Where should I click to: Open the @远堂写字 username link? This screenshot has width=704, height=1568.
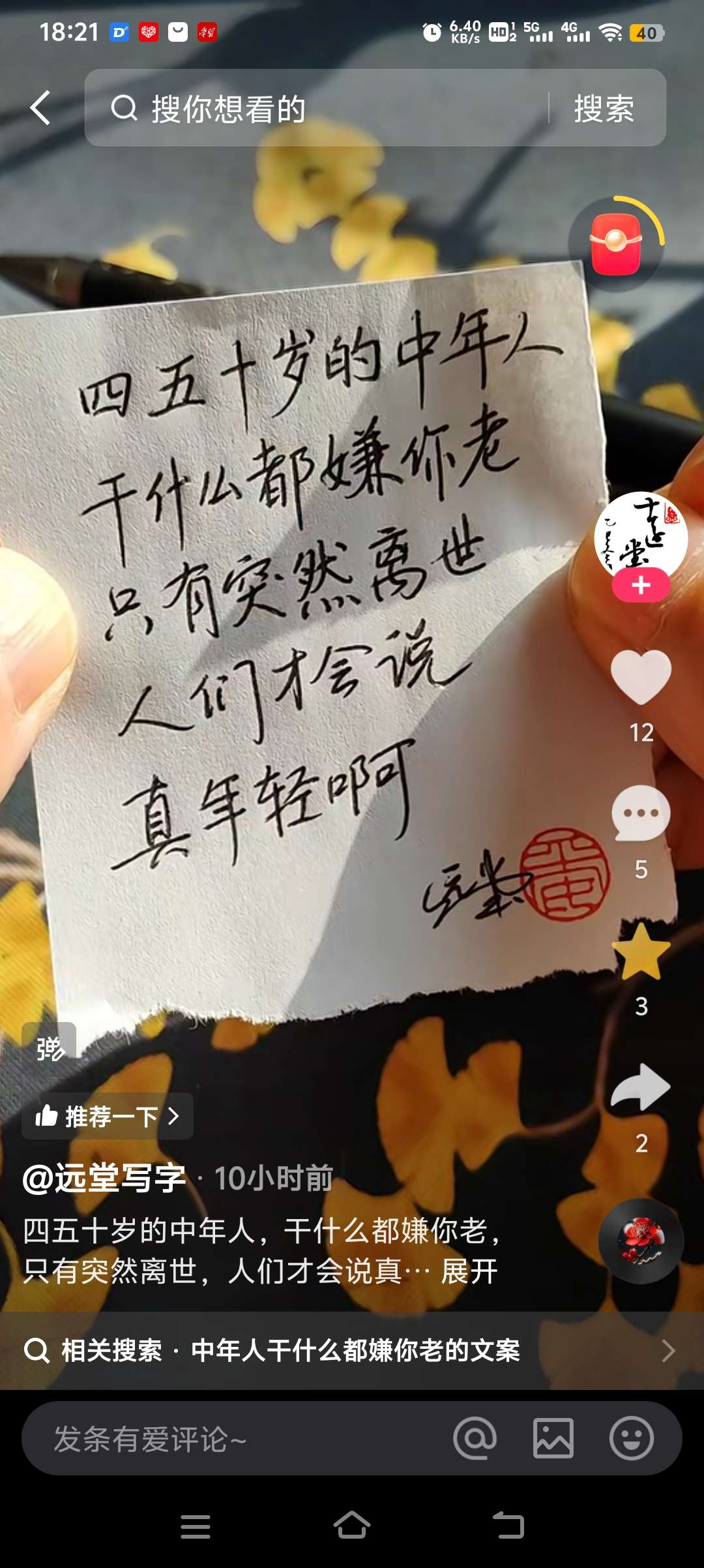coord(104,1179)
